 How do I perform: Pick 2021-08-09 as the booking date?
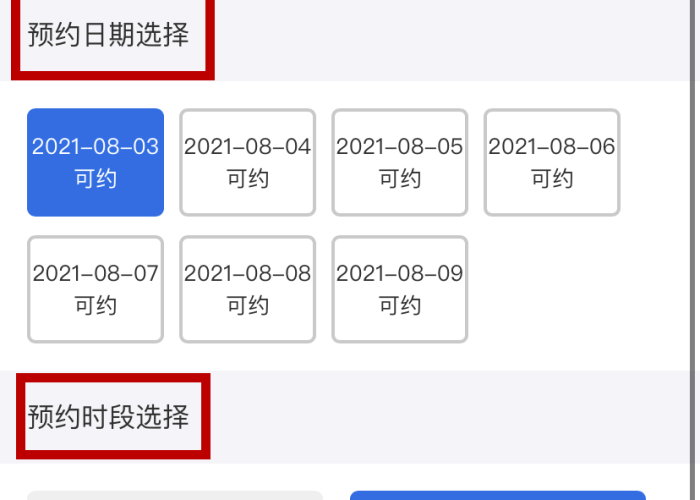pyautogui.click(x=399, y=289)
